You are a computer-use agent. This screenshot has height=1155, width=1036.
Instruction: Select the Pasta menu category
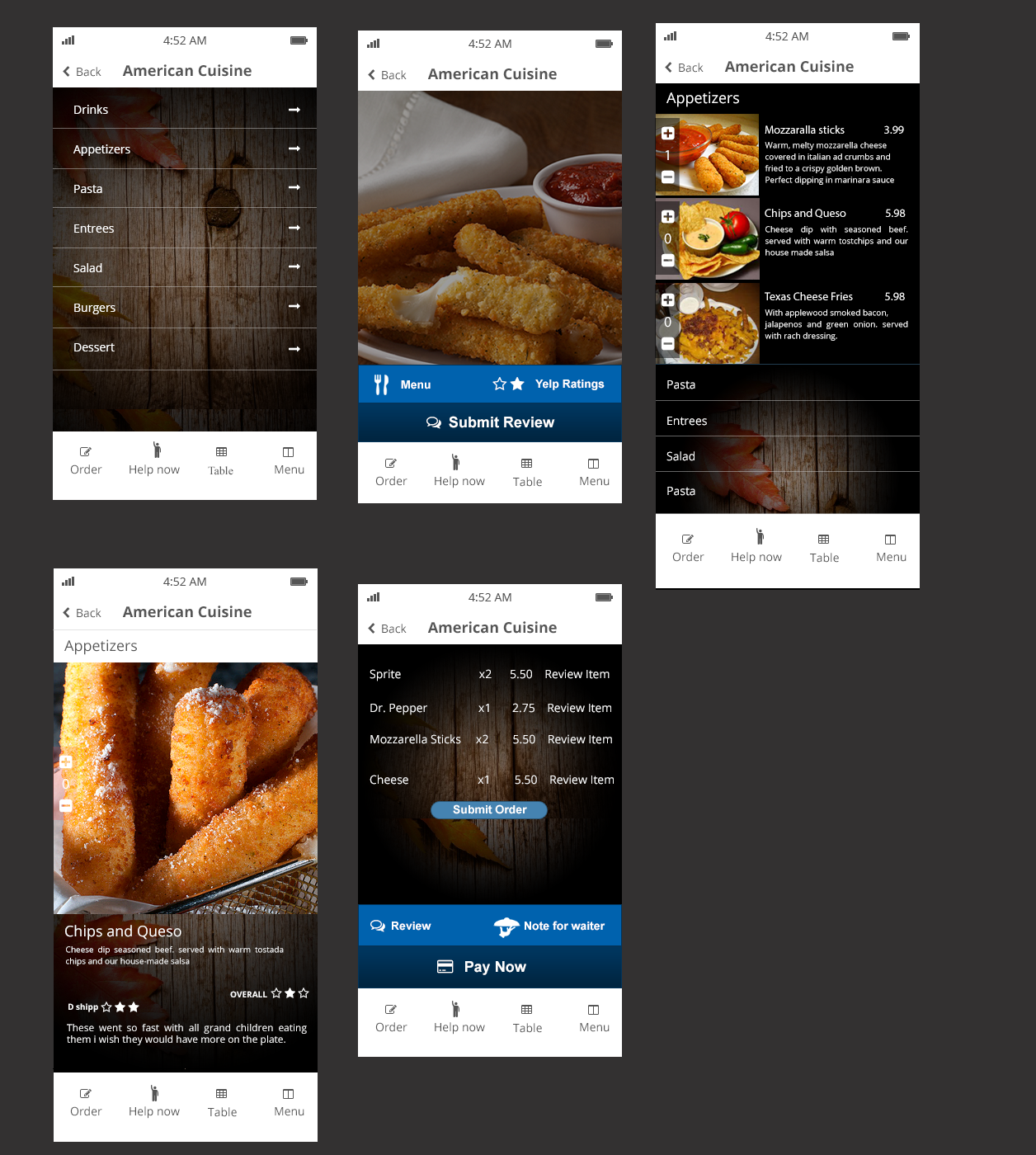[184, 189]
